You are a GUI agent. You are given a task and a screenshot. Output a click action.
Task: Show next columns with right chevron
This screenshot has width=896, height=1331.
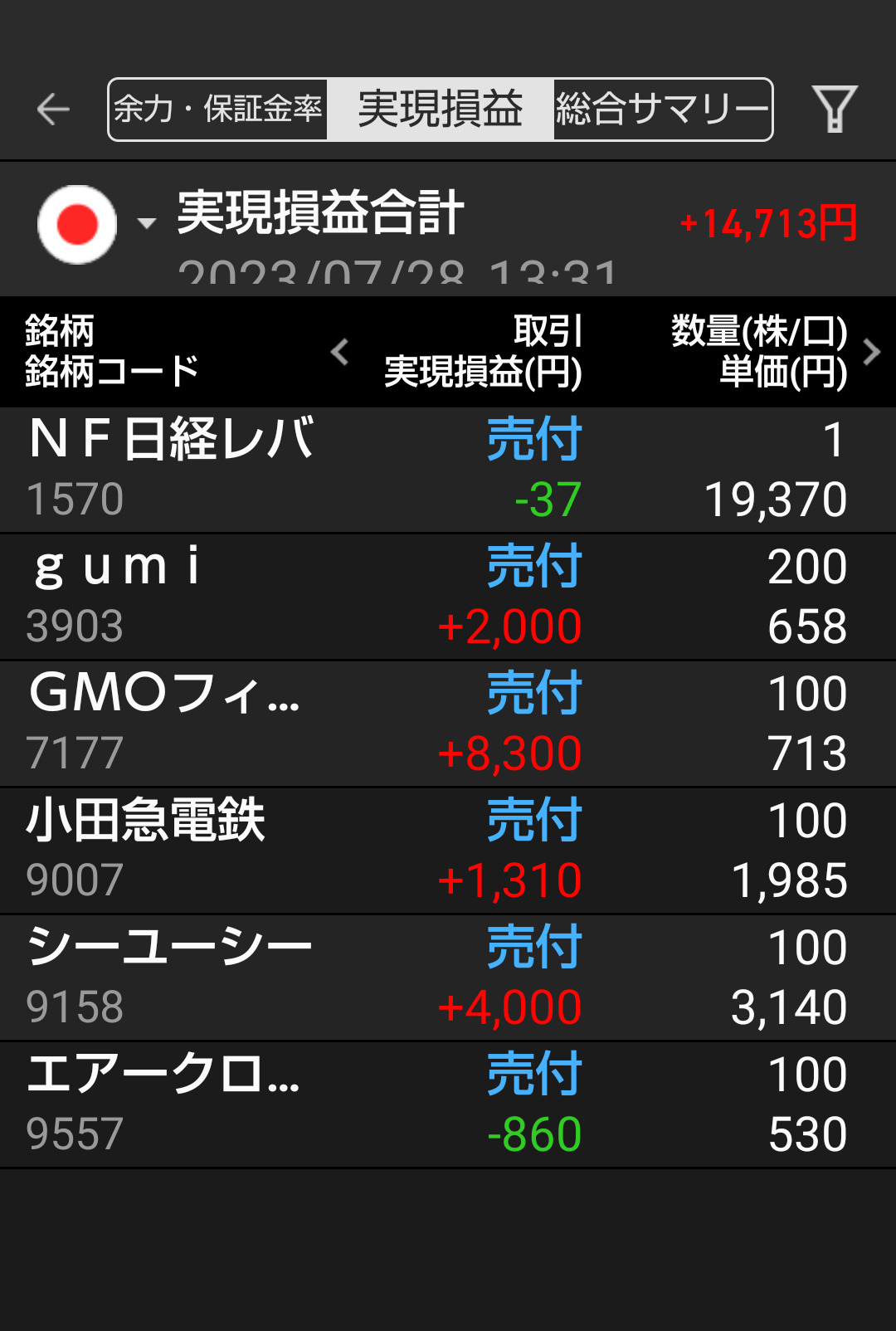coord(871,352)
